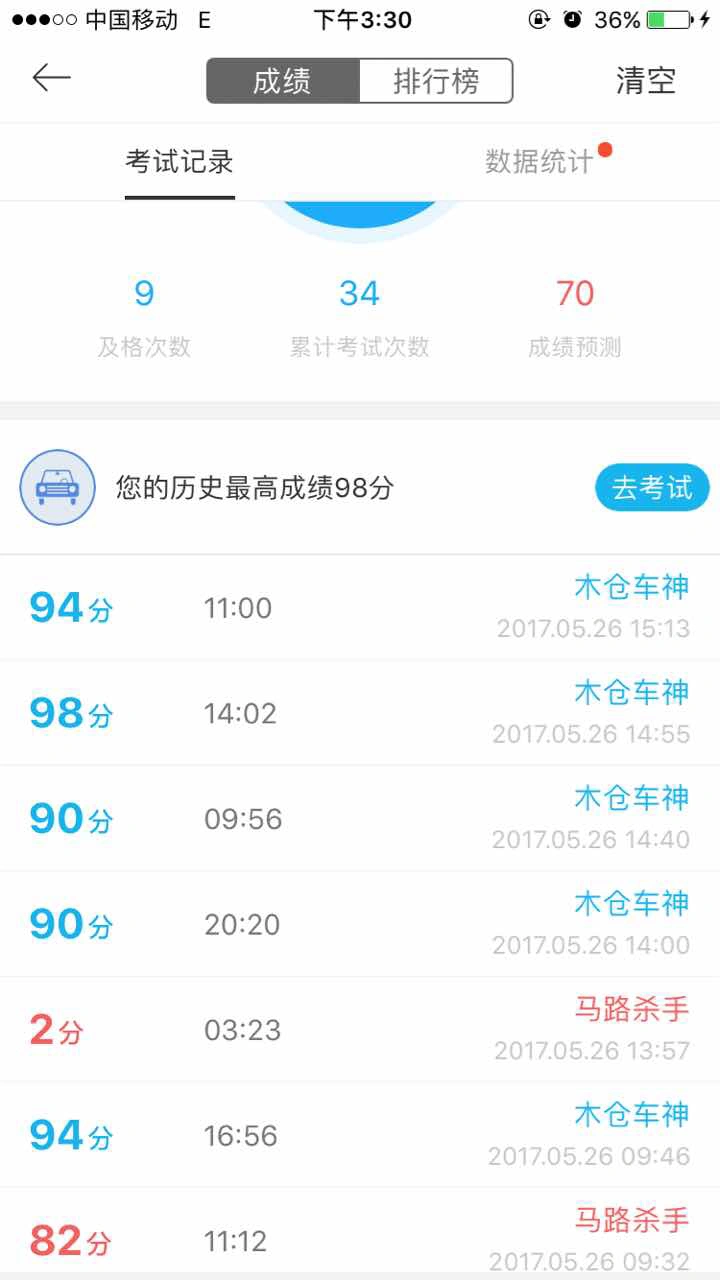Open the 98分 exam record

(360, 713)
